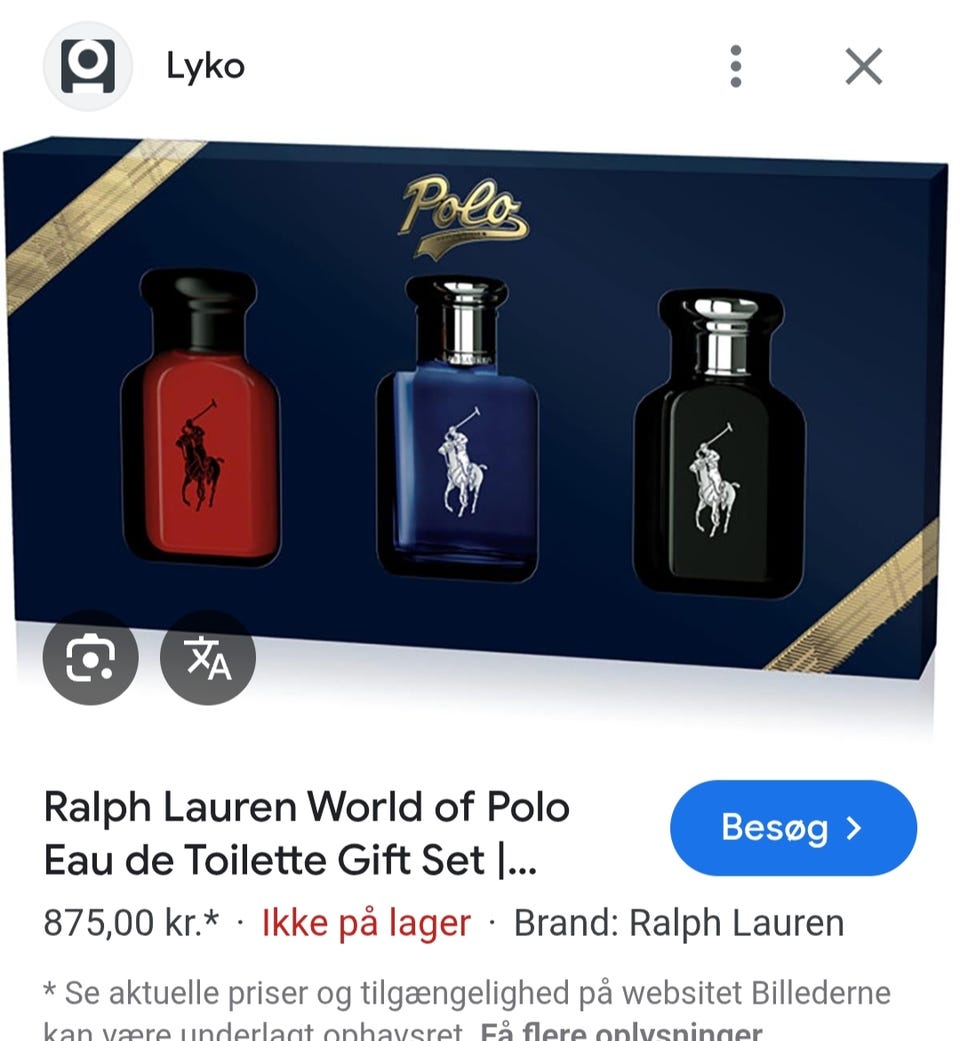Open the Ralph Lauren gift set title link
The width and height of the screenshot is (960, 1041).
point(305,833)
